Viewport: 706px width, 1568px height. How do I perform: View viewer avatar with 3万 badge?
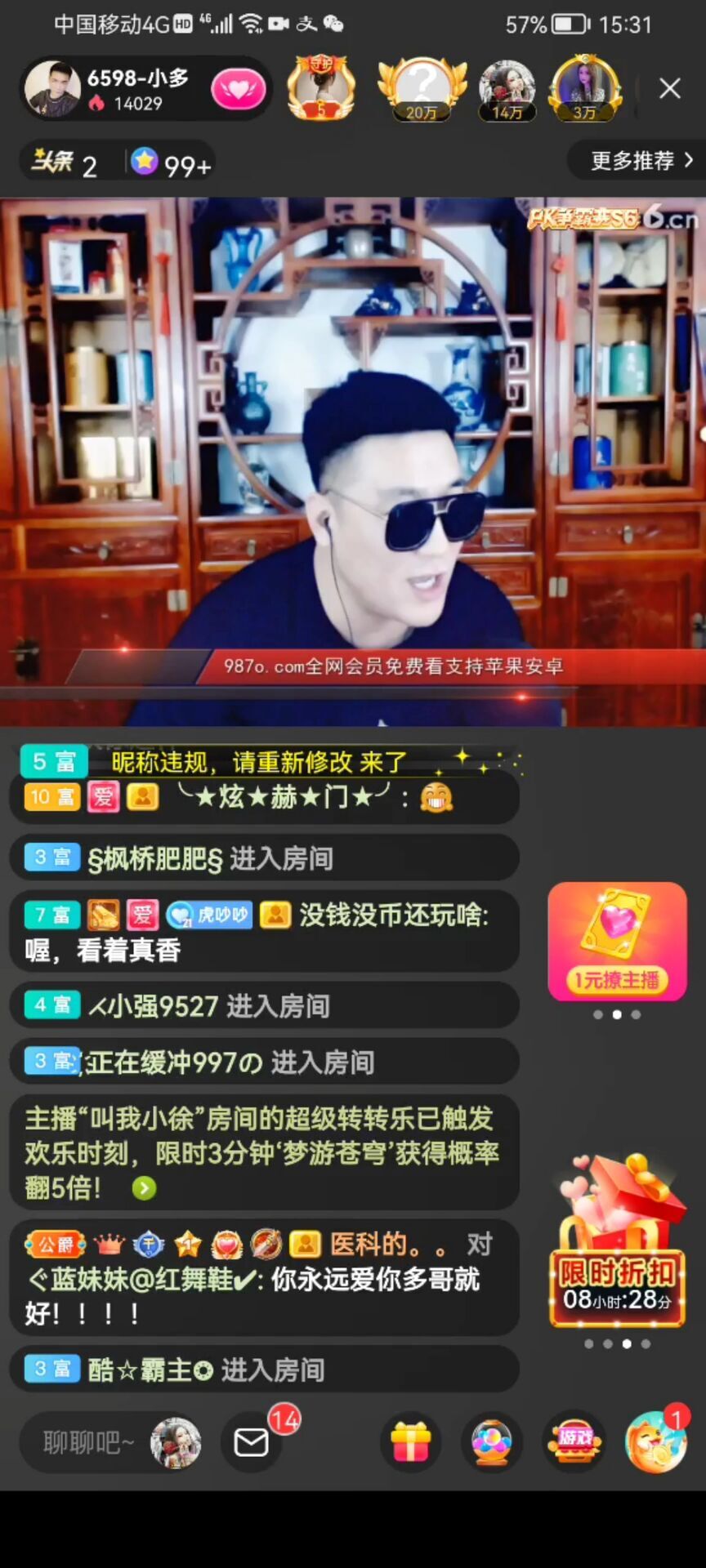point(584,88)
